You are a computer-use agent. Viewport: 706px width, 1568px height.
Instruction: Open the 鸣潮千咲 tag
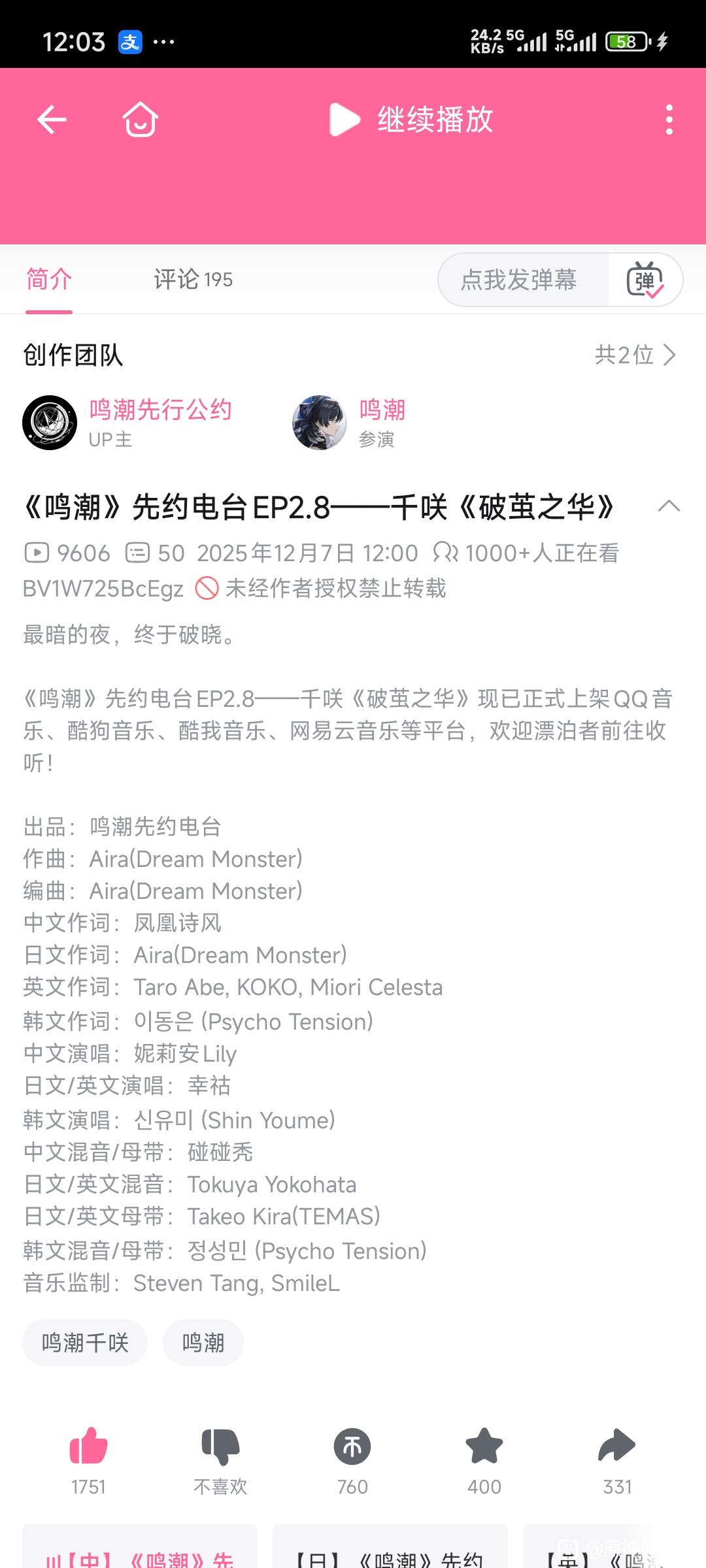click(x=85, y=1343)
